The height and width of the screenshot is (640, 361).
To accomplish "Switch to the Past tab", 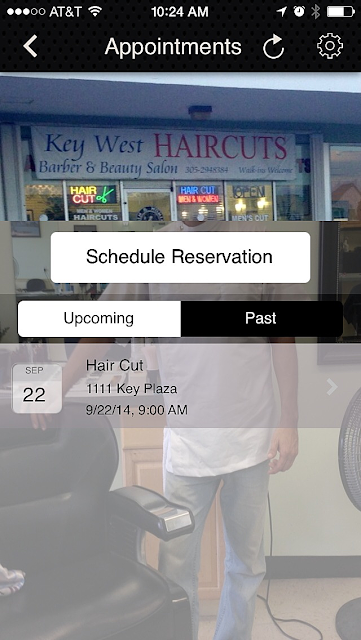I will (x=261, y=319).
